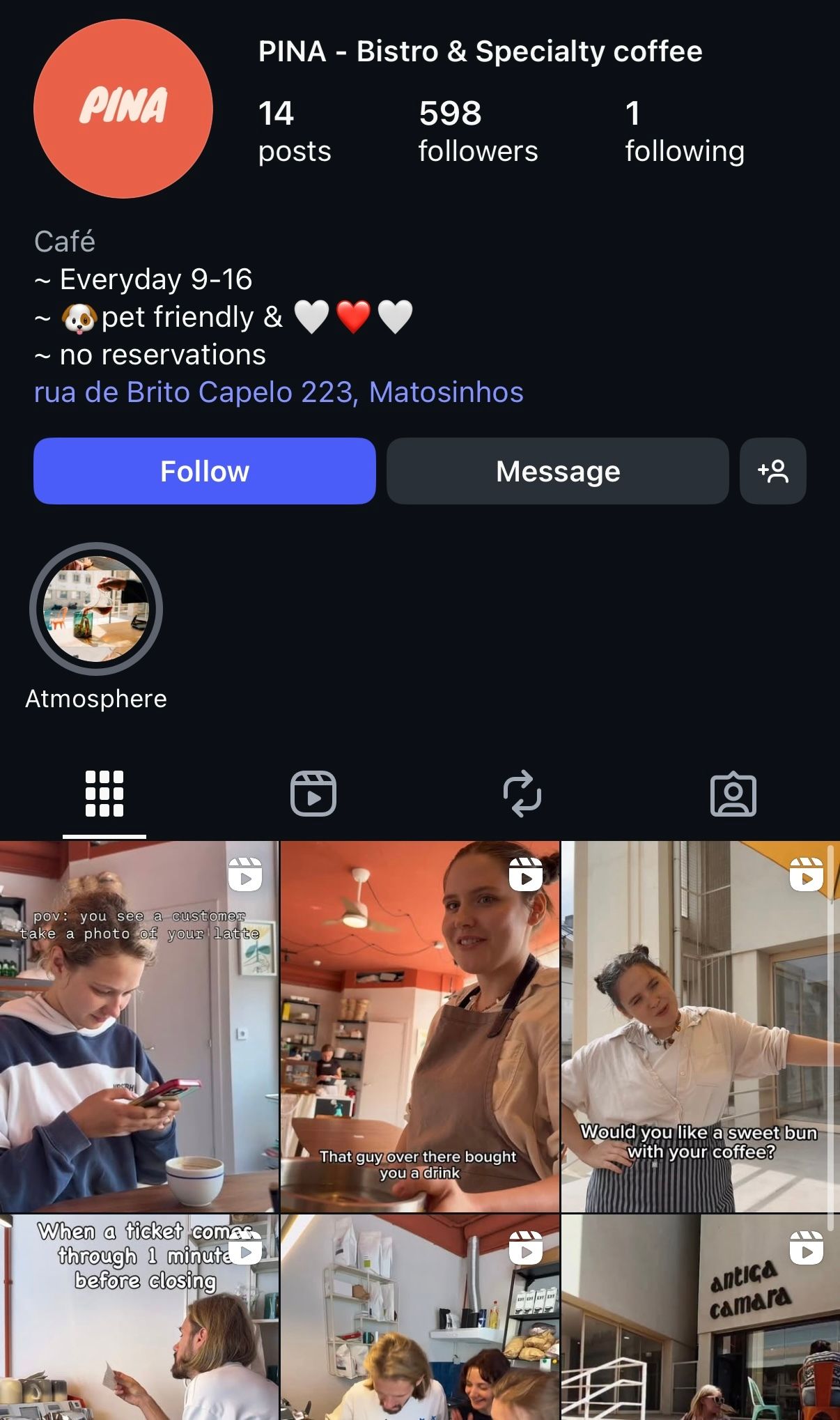Message PINA Bistro
The image size is (840, 1420).
coord(557,471)
